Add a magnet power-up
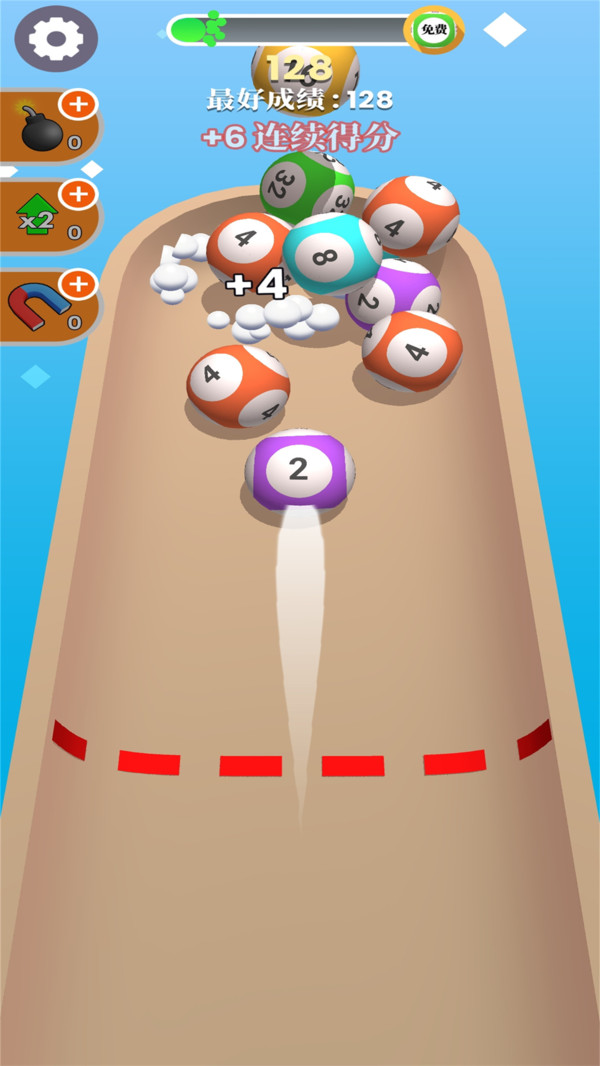 pyautogui.click(x=78, y=284)
